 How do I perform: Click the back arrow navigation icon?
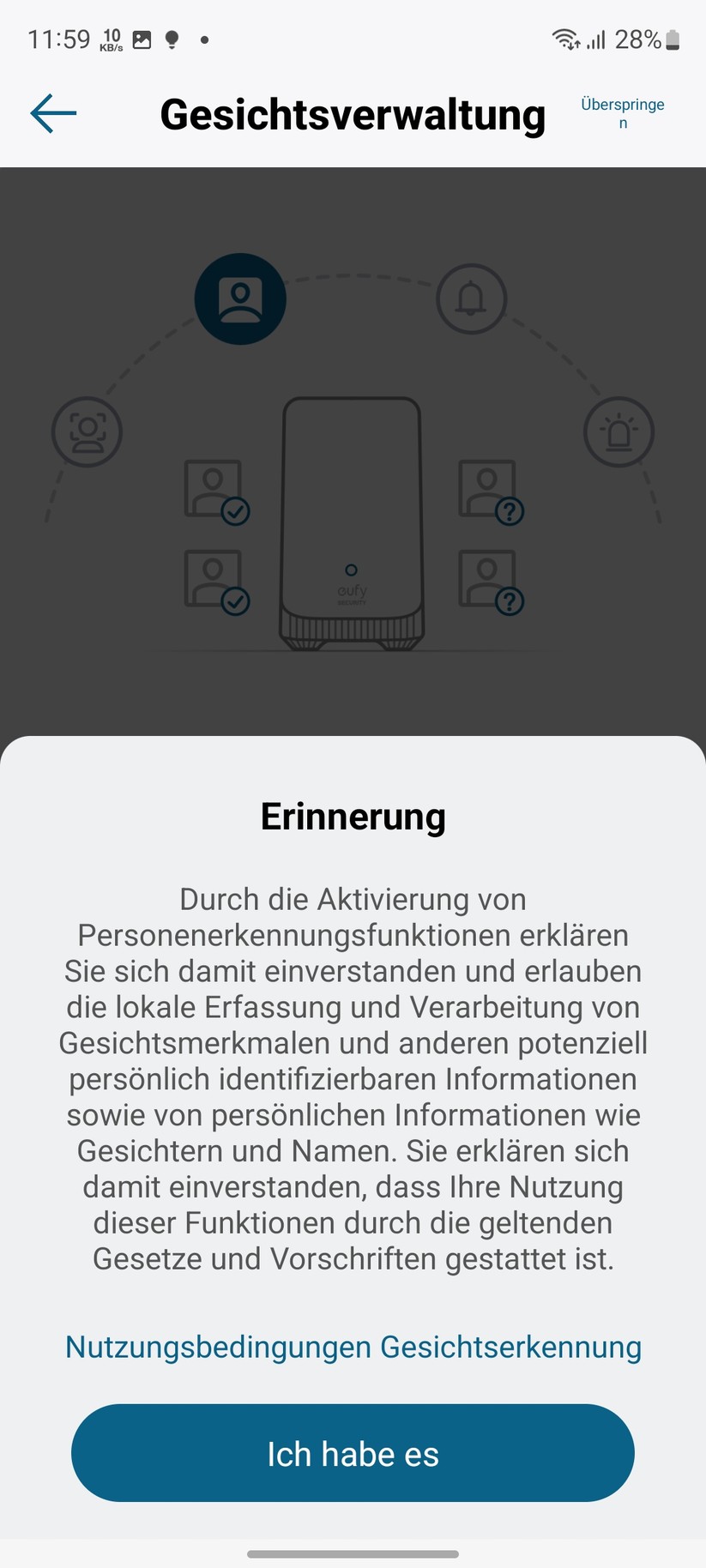[x=52, y=112]
